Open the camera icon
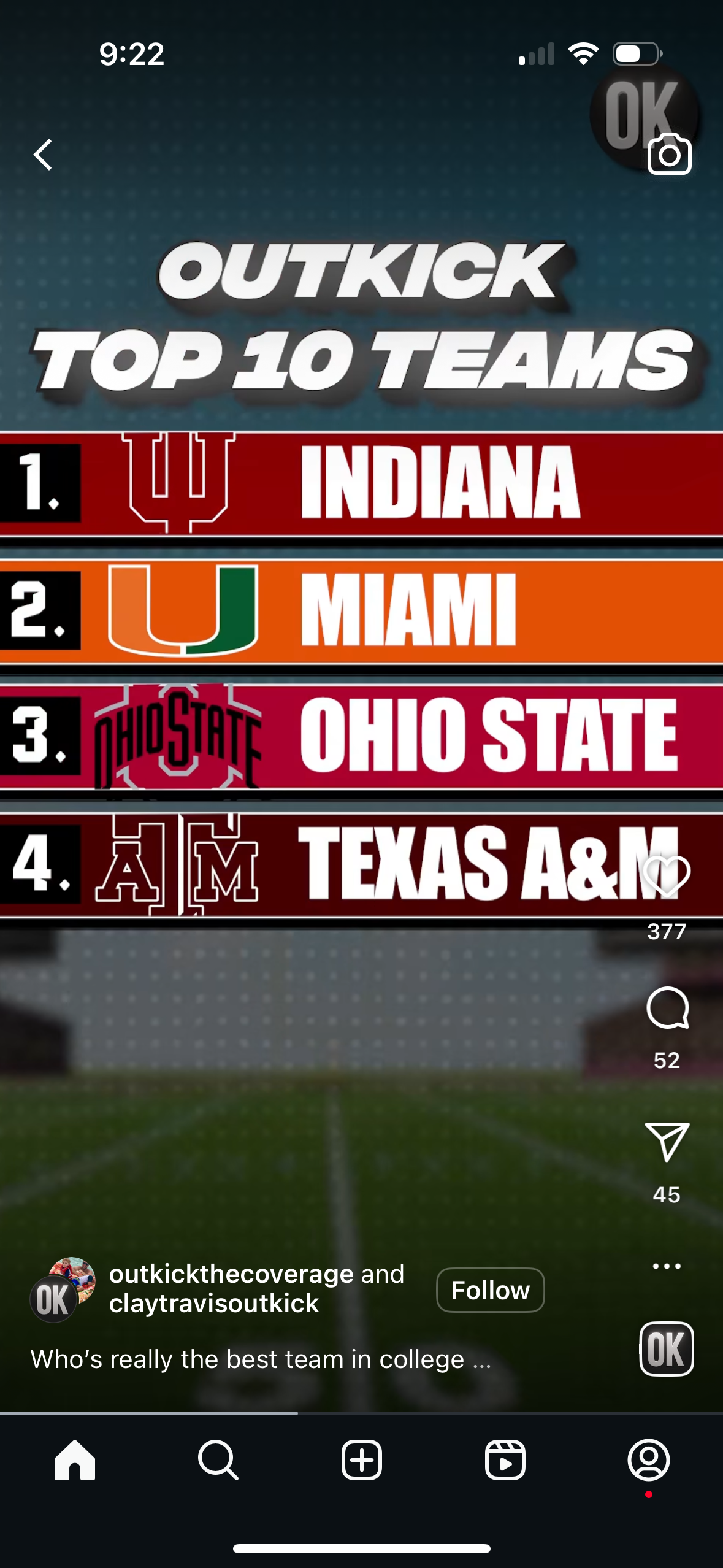Viewport: 723px width, 1568px height. point(669,154)
